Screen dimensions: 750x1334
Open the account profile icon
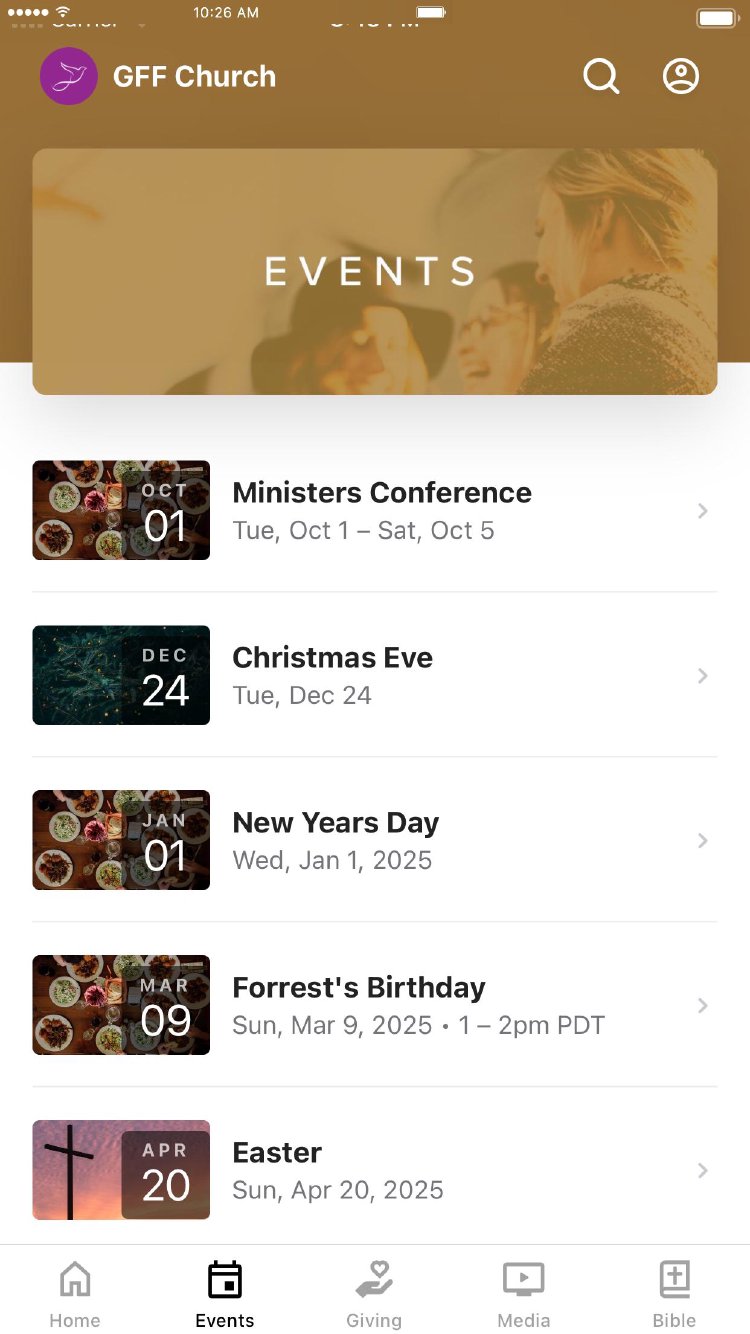(x=681, y=77)
